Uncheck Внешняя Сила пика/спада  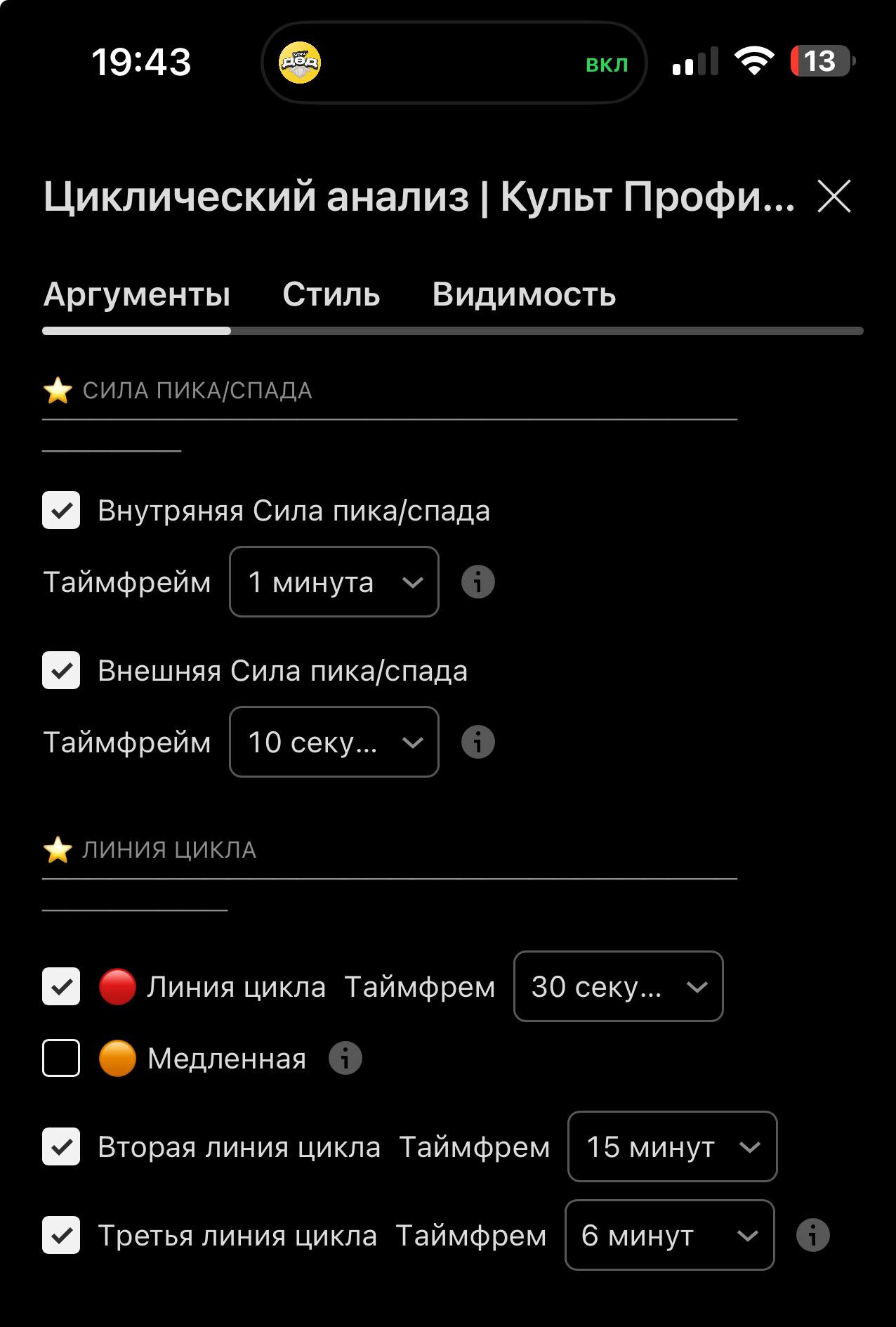pos(61,671)
